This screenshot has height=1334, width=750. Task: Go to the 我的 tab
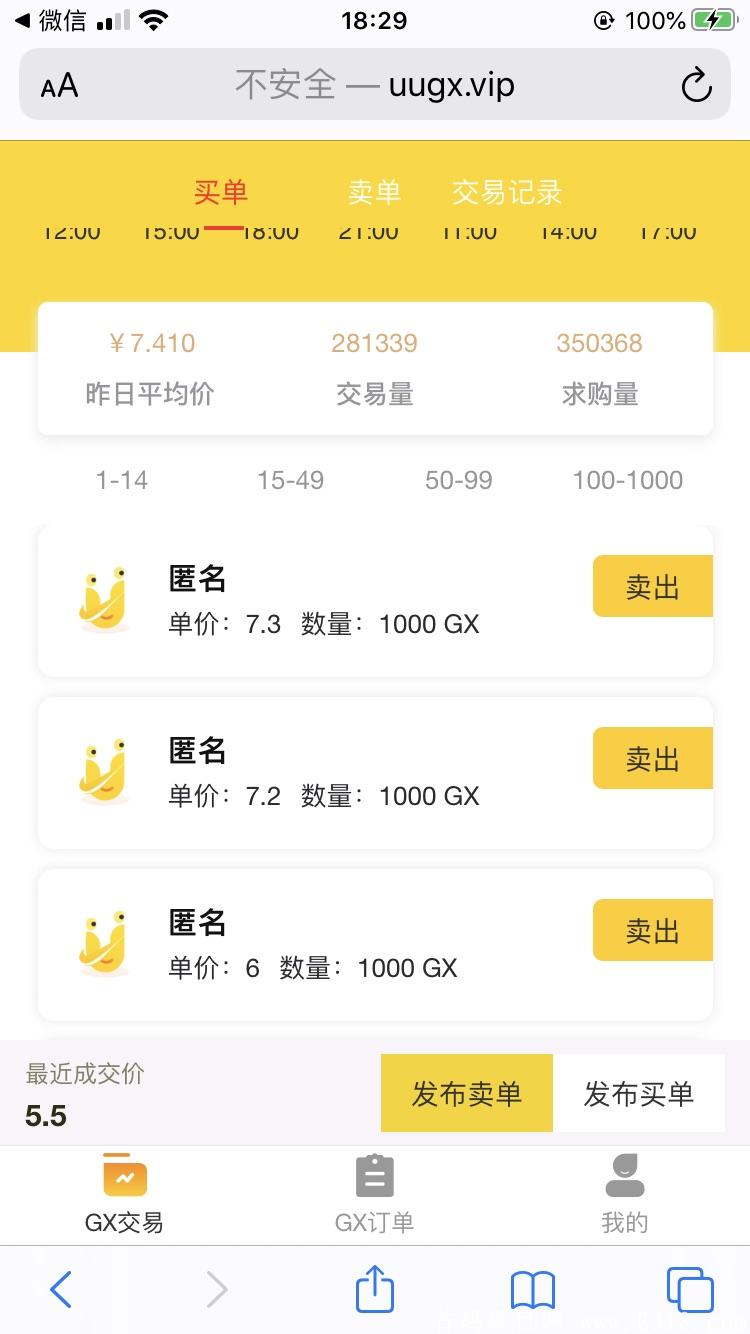tap(625, 1195)
